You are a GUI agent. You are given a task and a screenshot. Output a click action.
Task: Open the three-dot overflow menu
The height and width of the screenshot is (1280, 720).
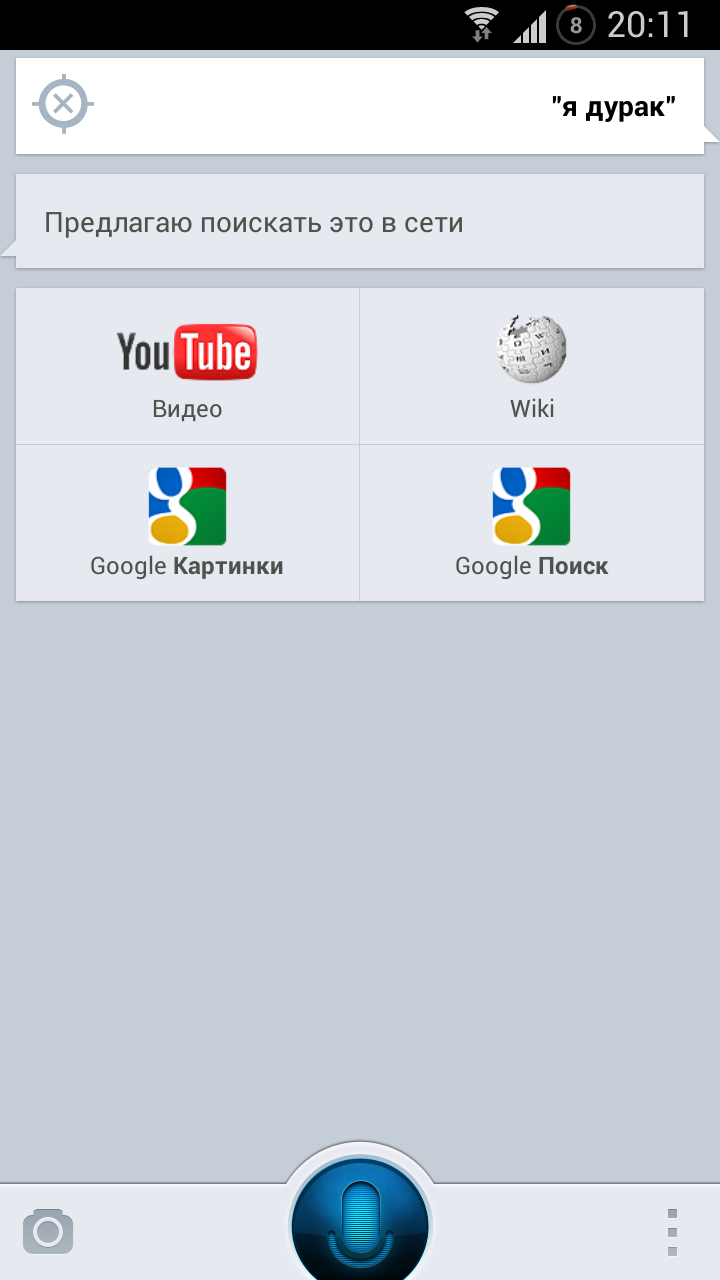point(672,1231)
